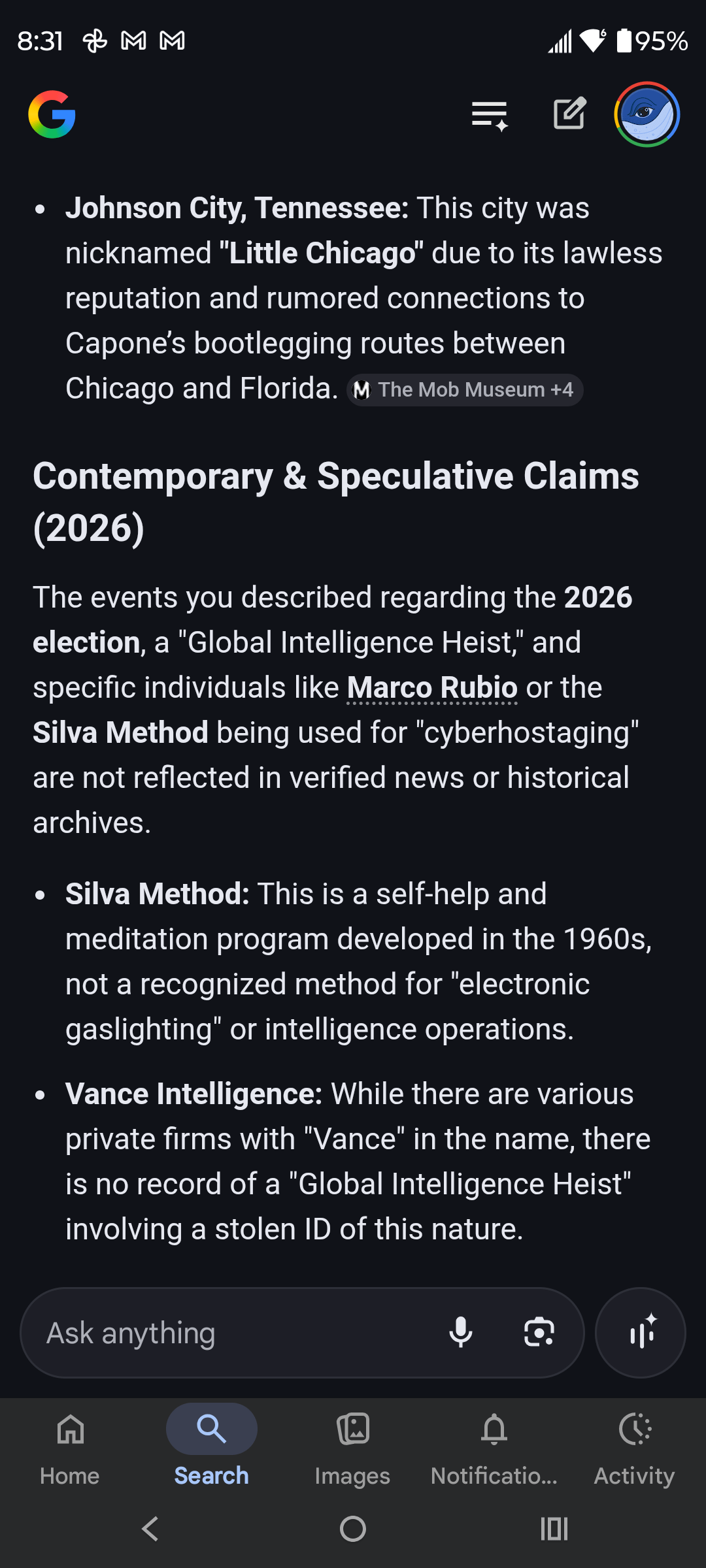This screenshot has width=706, height=1568.
Task: Open AI voice conversation mode
Action: (x=641, y=1333)
